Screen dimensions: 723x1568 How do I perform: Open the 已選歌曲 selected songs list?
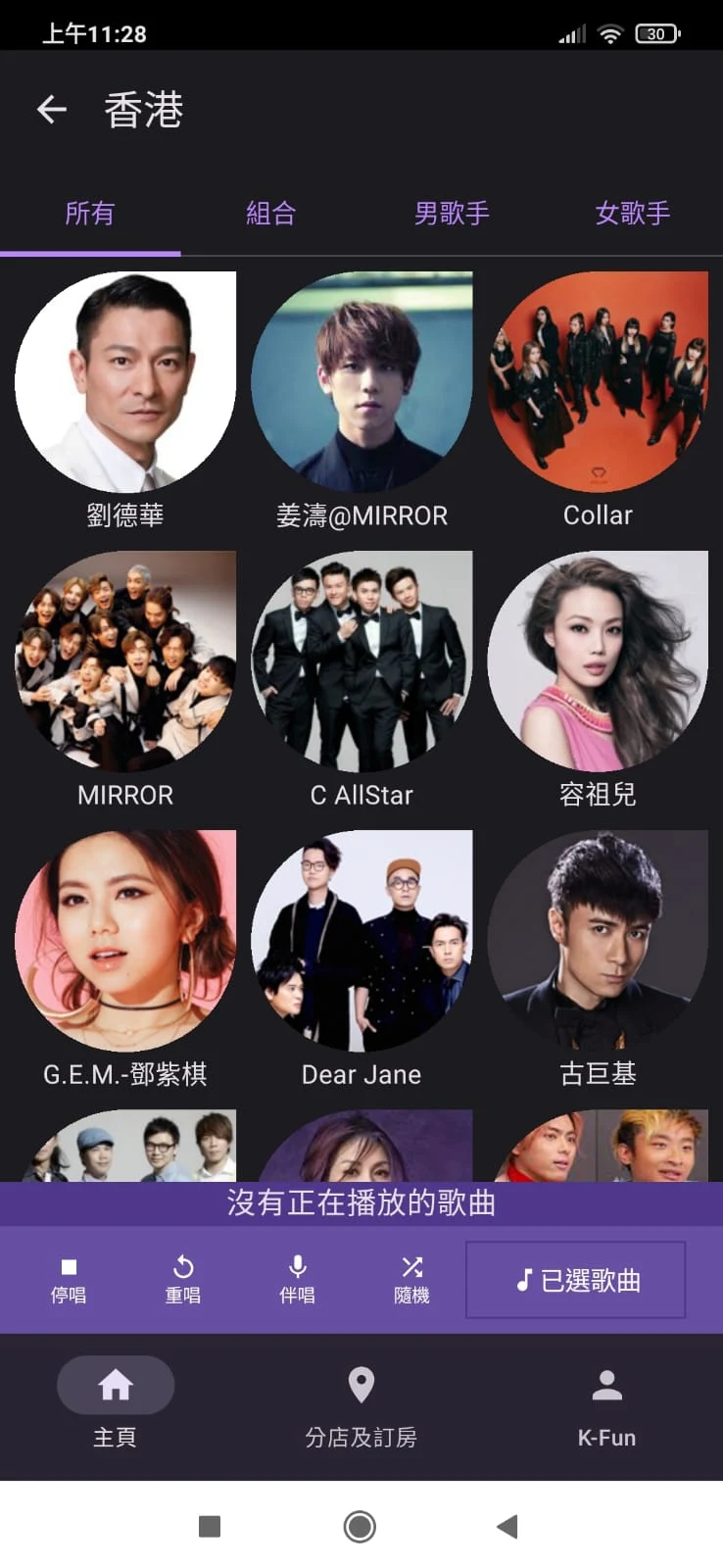(576, 1280)
